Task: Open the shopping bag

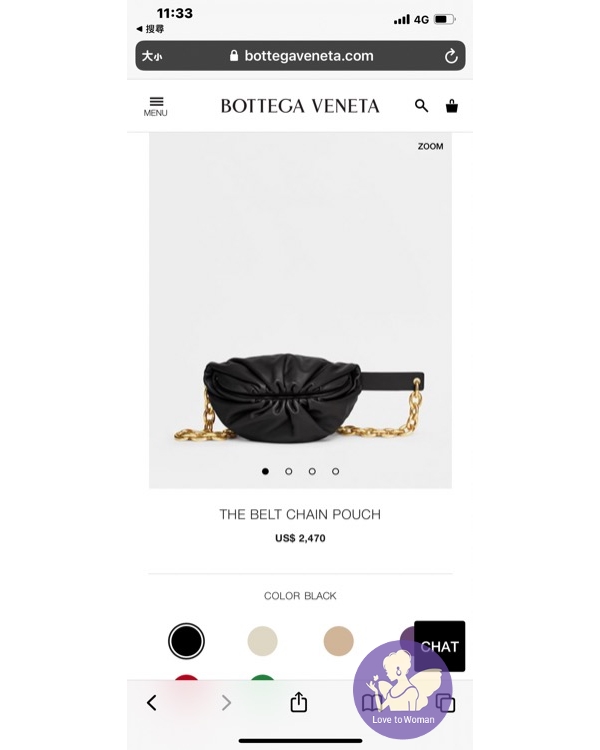Action: pos(452,105)
